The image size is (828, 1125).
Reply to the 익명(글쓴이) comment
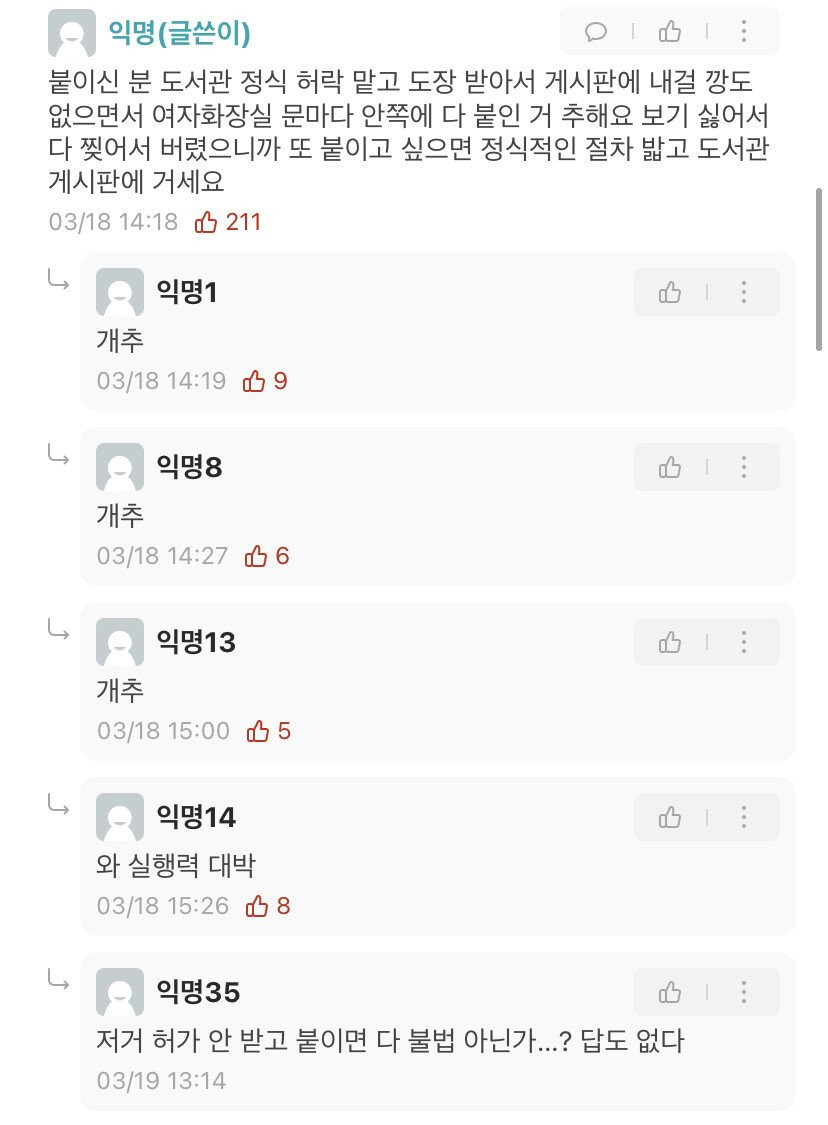596,32
